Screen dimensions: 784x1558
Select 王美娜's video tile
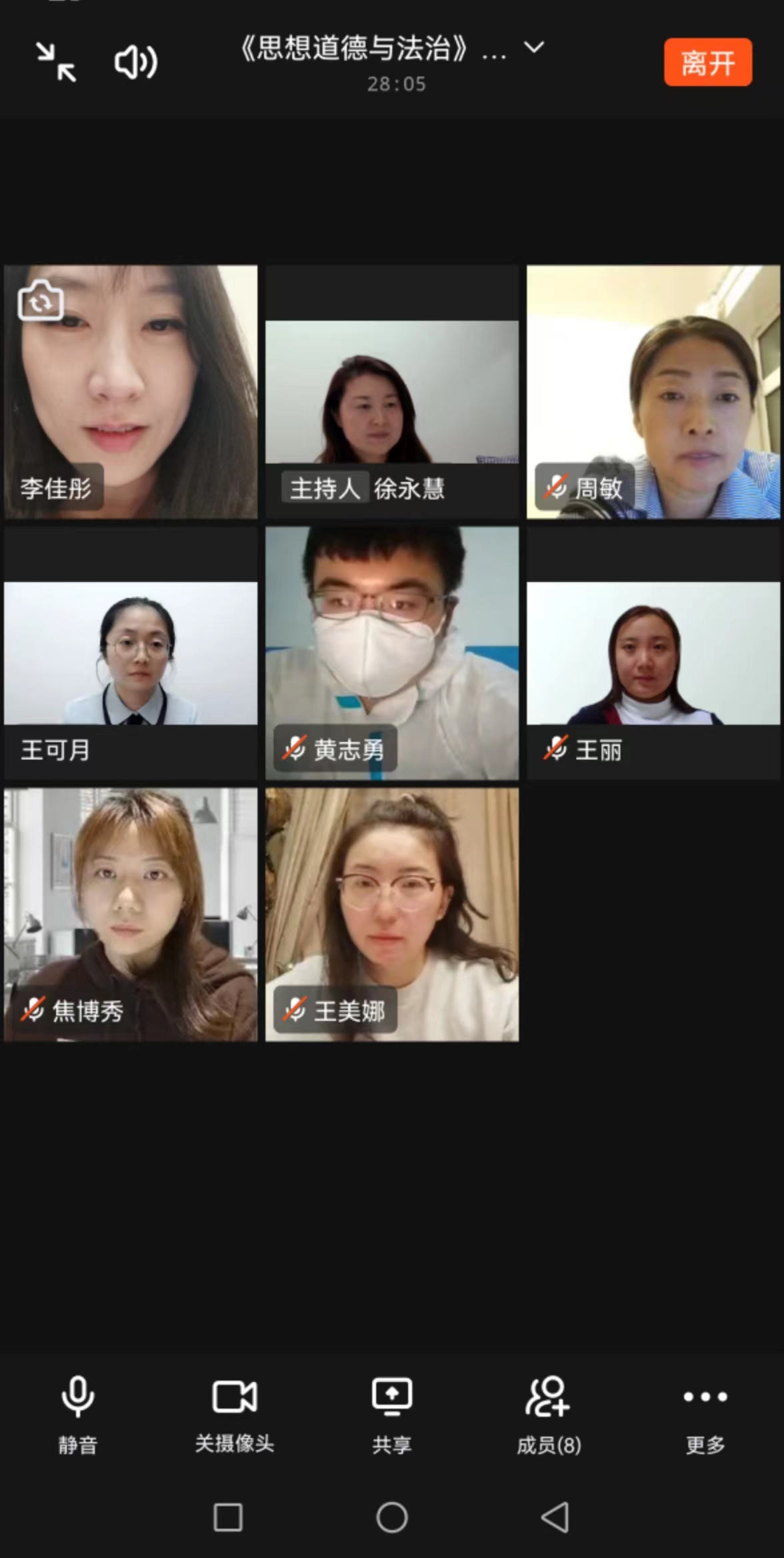(392, 915)
